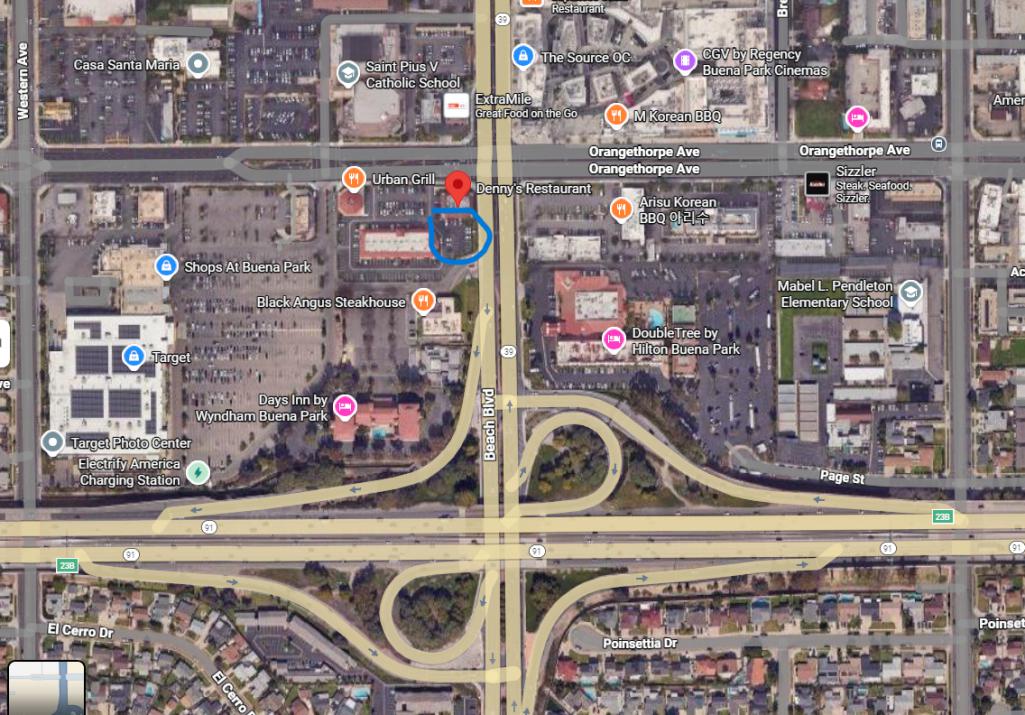Tap the Black Angus Steakhouse marker
This screenshot has width=1025, height=715.
pyautogui.click(x=424, y=301)
